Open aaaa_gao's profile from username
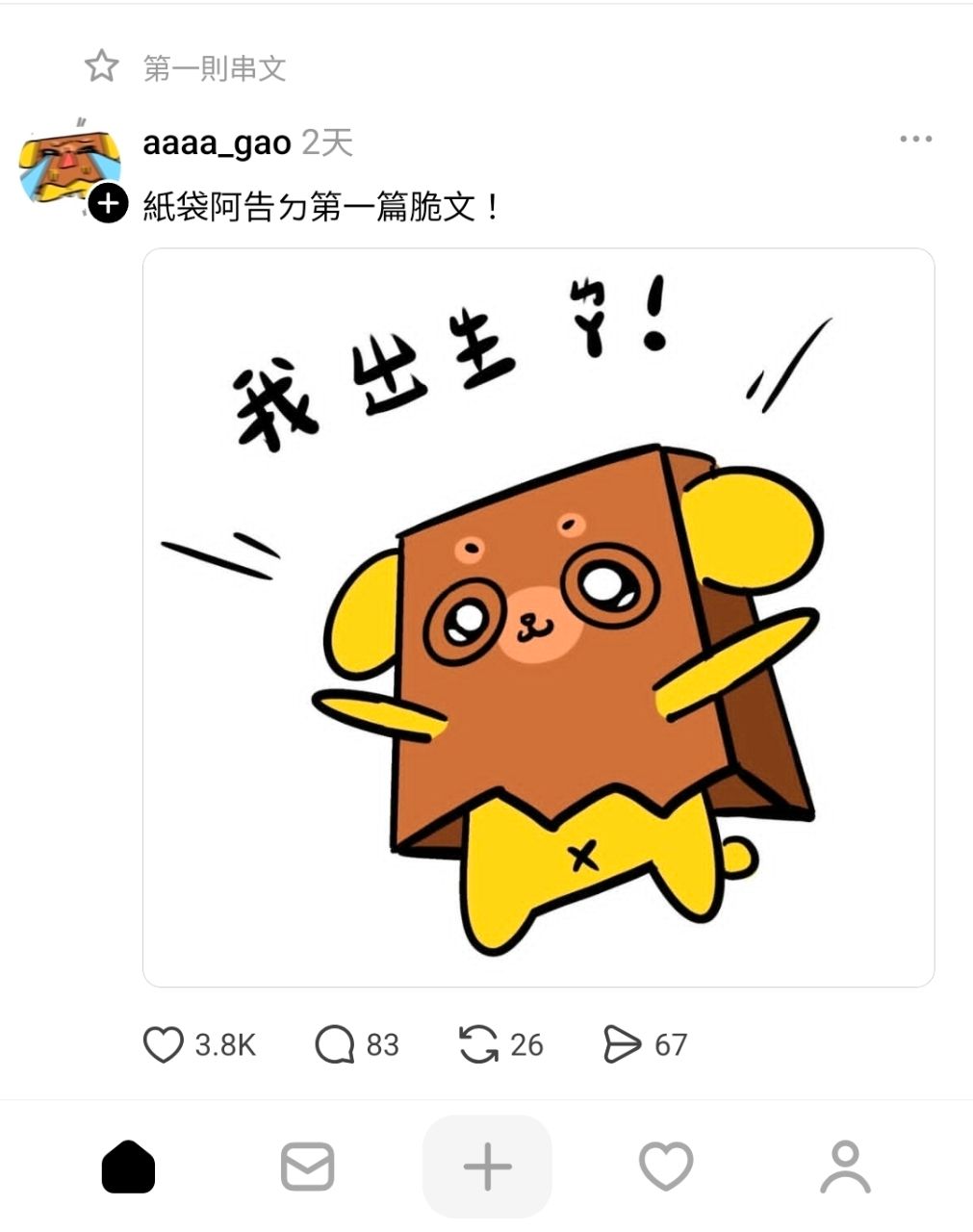The image size is (973, 1232). (x=217, y=143)
